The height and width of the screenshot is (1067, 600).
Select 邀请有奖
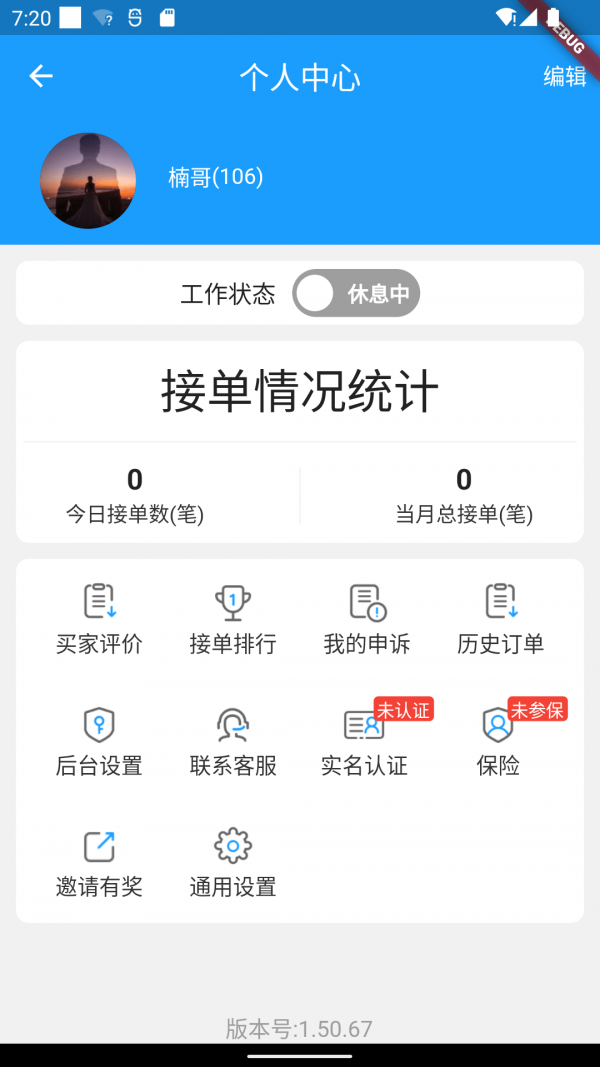99,863
